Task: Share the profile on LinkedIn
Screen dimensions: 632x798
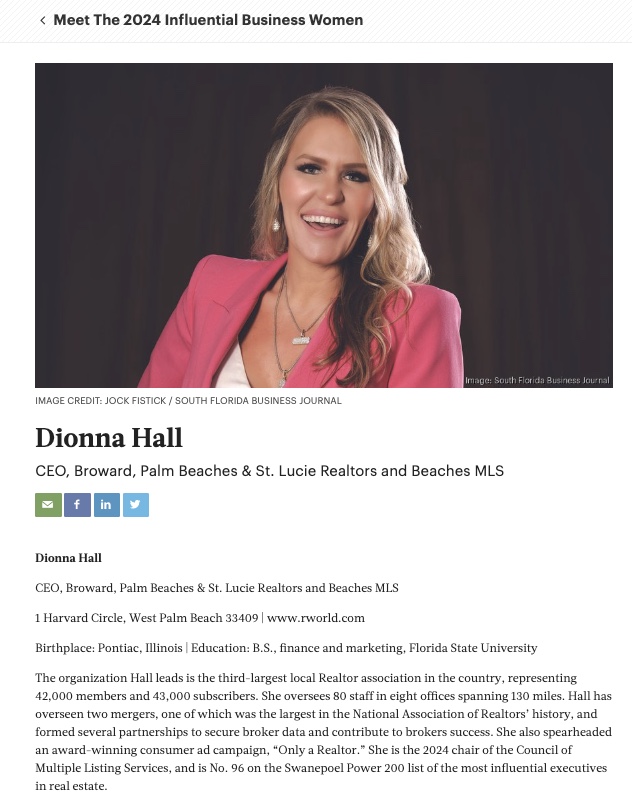Action: coord(106,505)
